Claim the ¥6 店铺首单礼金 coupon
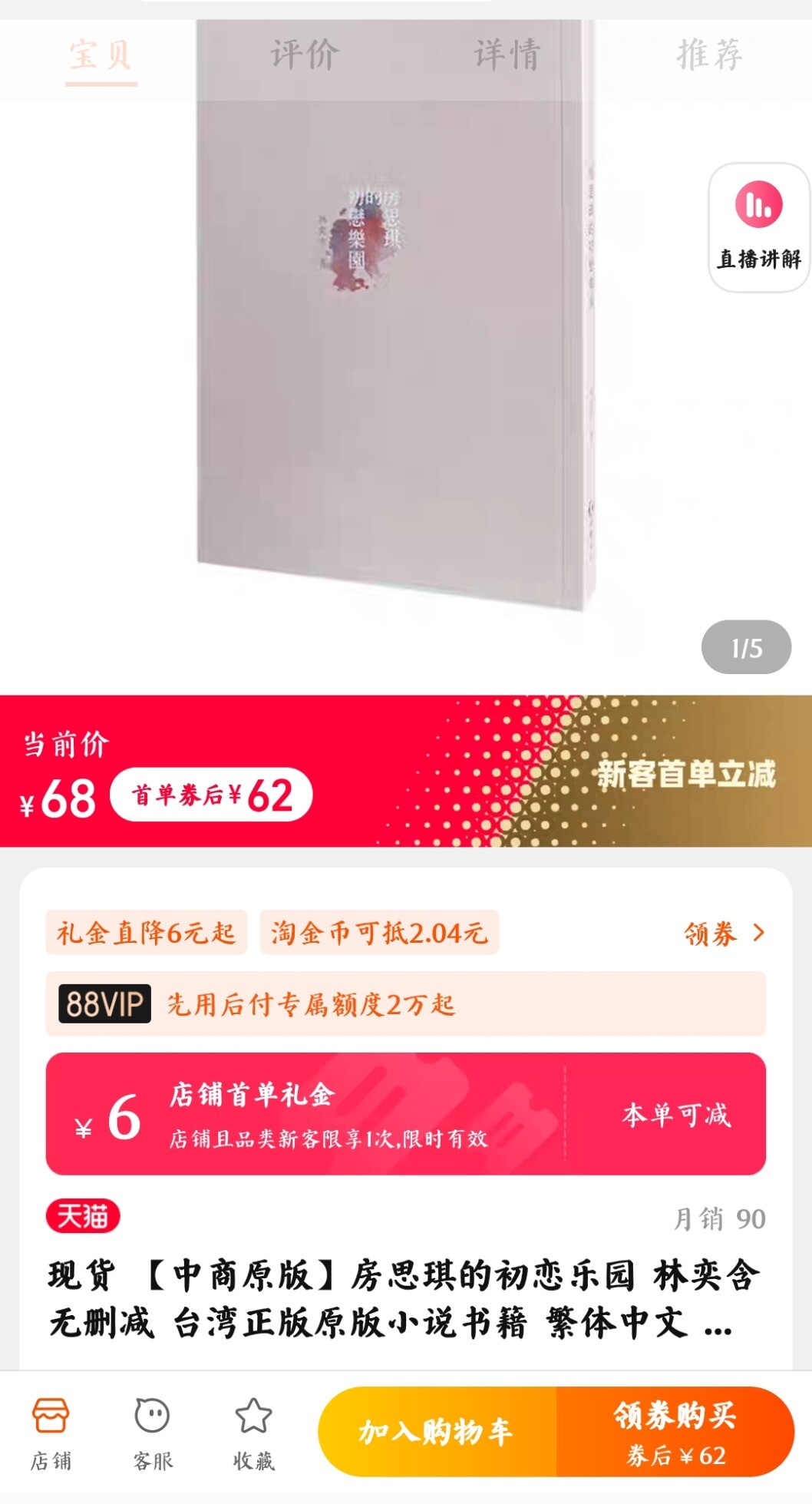Screen dimensions: 812x1504 (x=406, y=1114)
